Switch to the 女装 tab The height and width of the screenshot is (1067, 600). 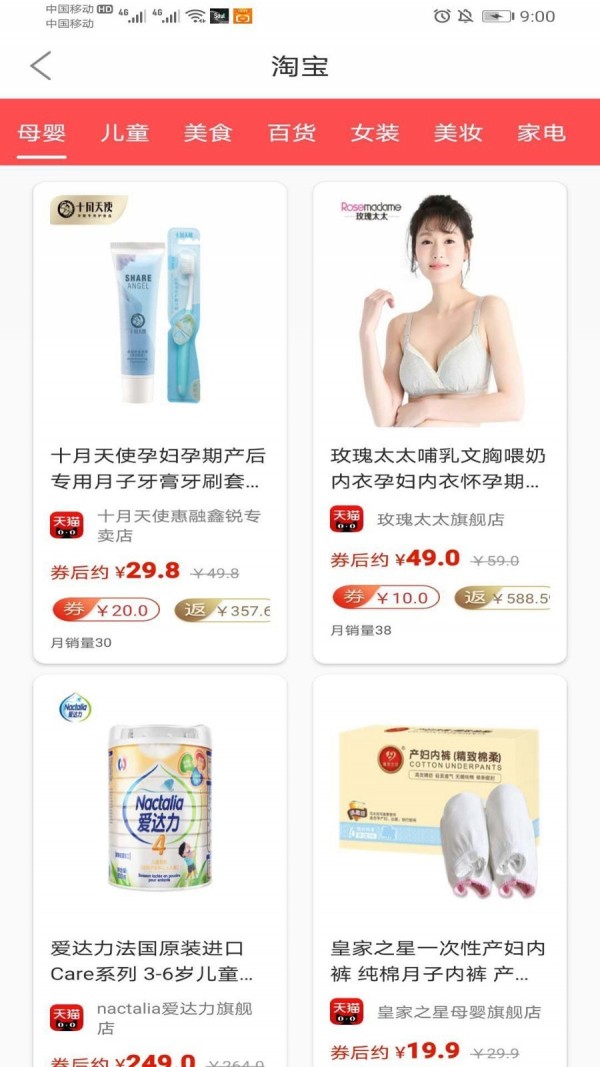point(375,133)
